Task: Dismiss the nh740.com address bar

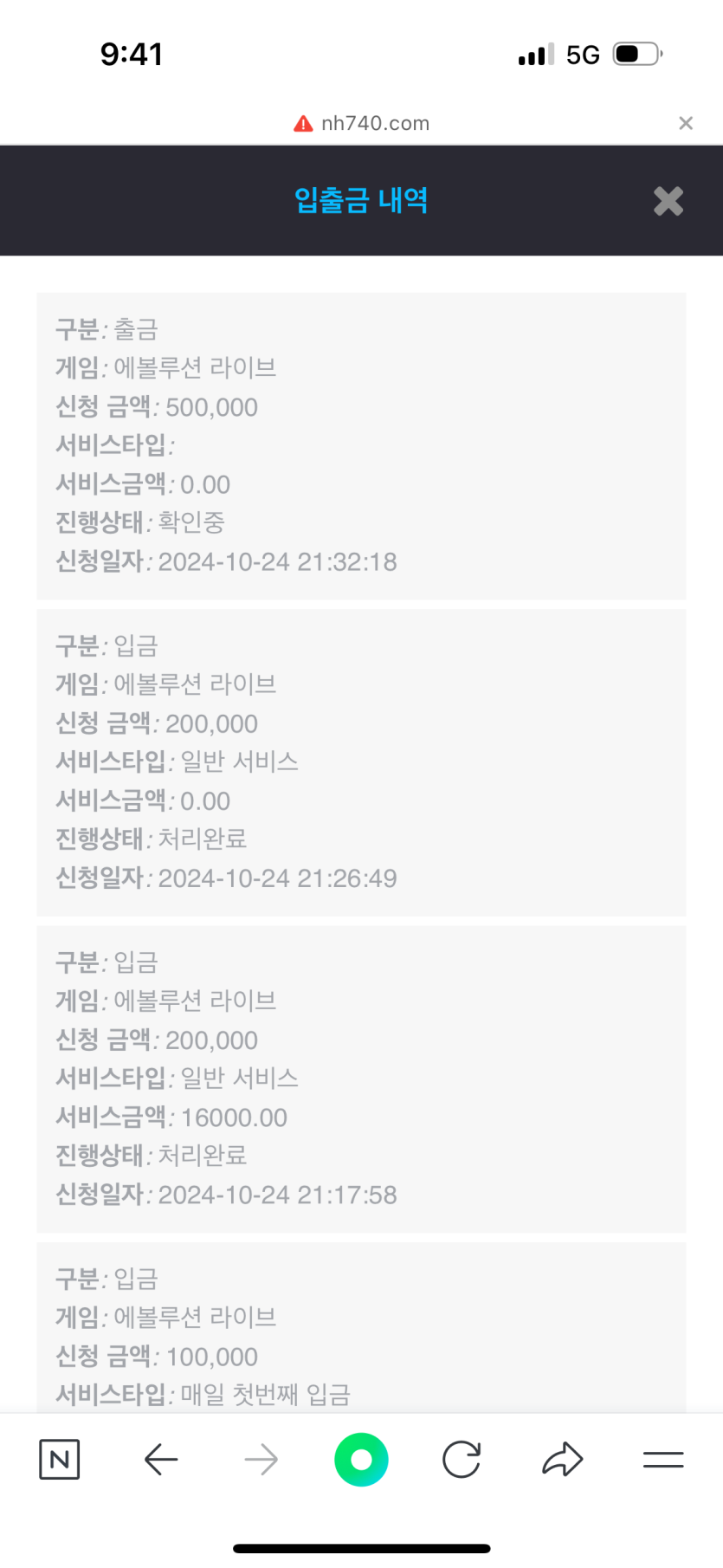Action: [685, 123]
